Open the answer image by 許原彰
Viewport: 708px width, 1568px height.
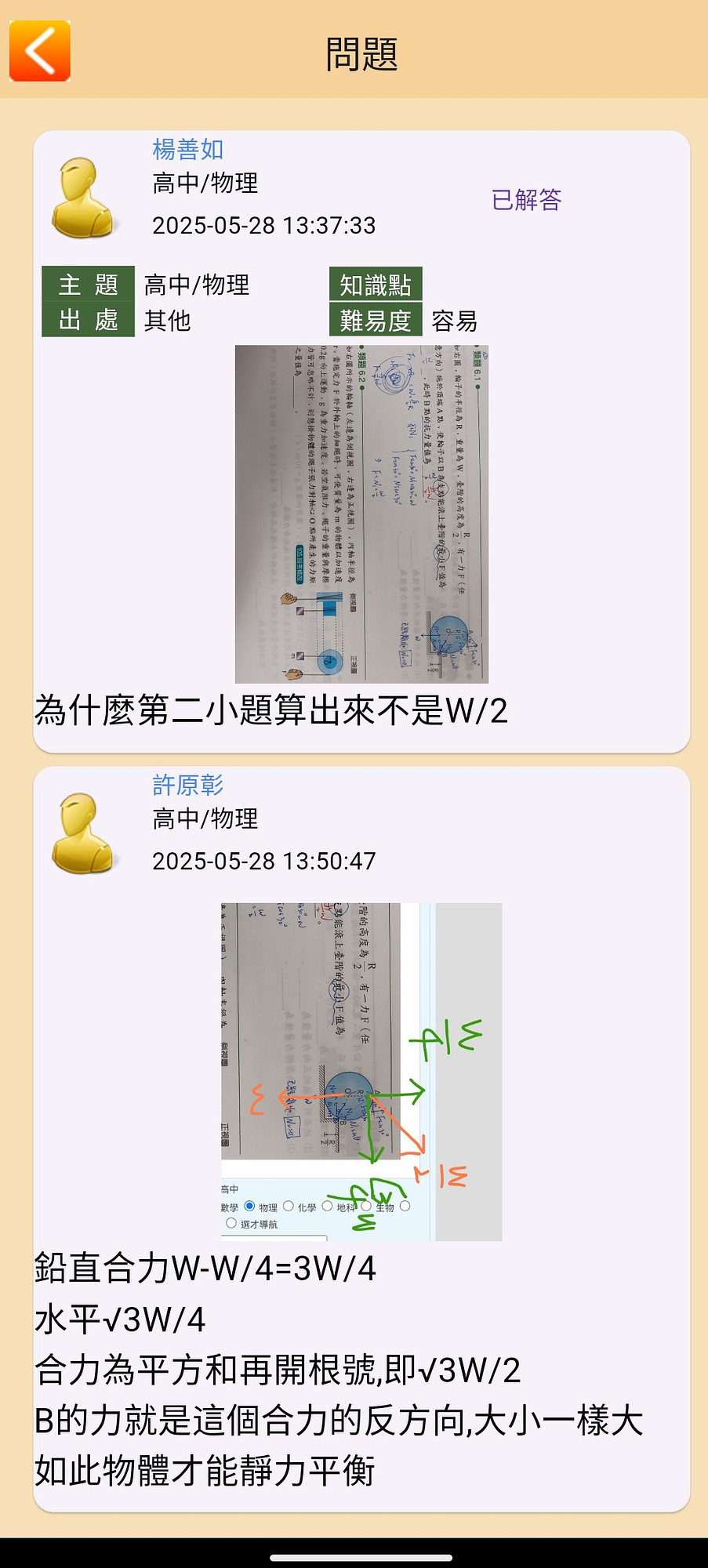pos(361,1072)
